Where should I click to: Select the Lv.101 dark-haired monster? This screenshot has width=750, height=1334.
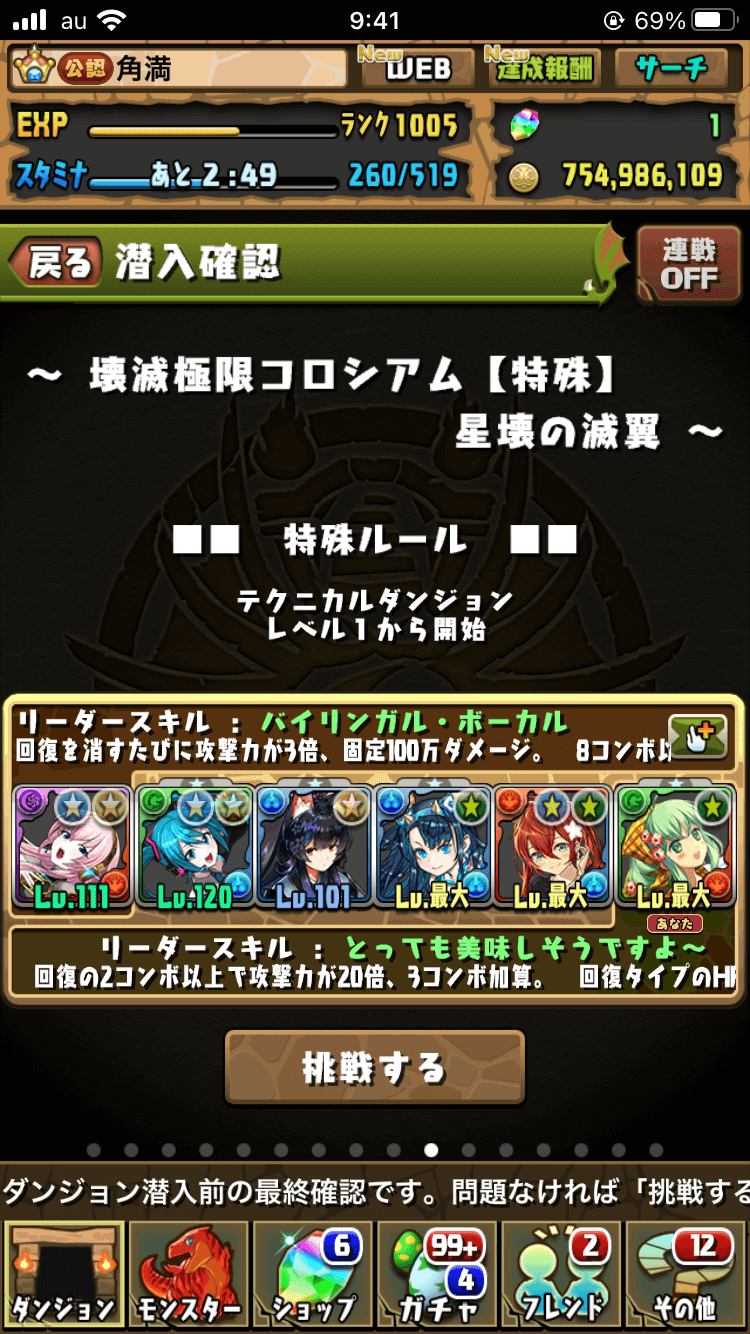point(313,848)
